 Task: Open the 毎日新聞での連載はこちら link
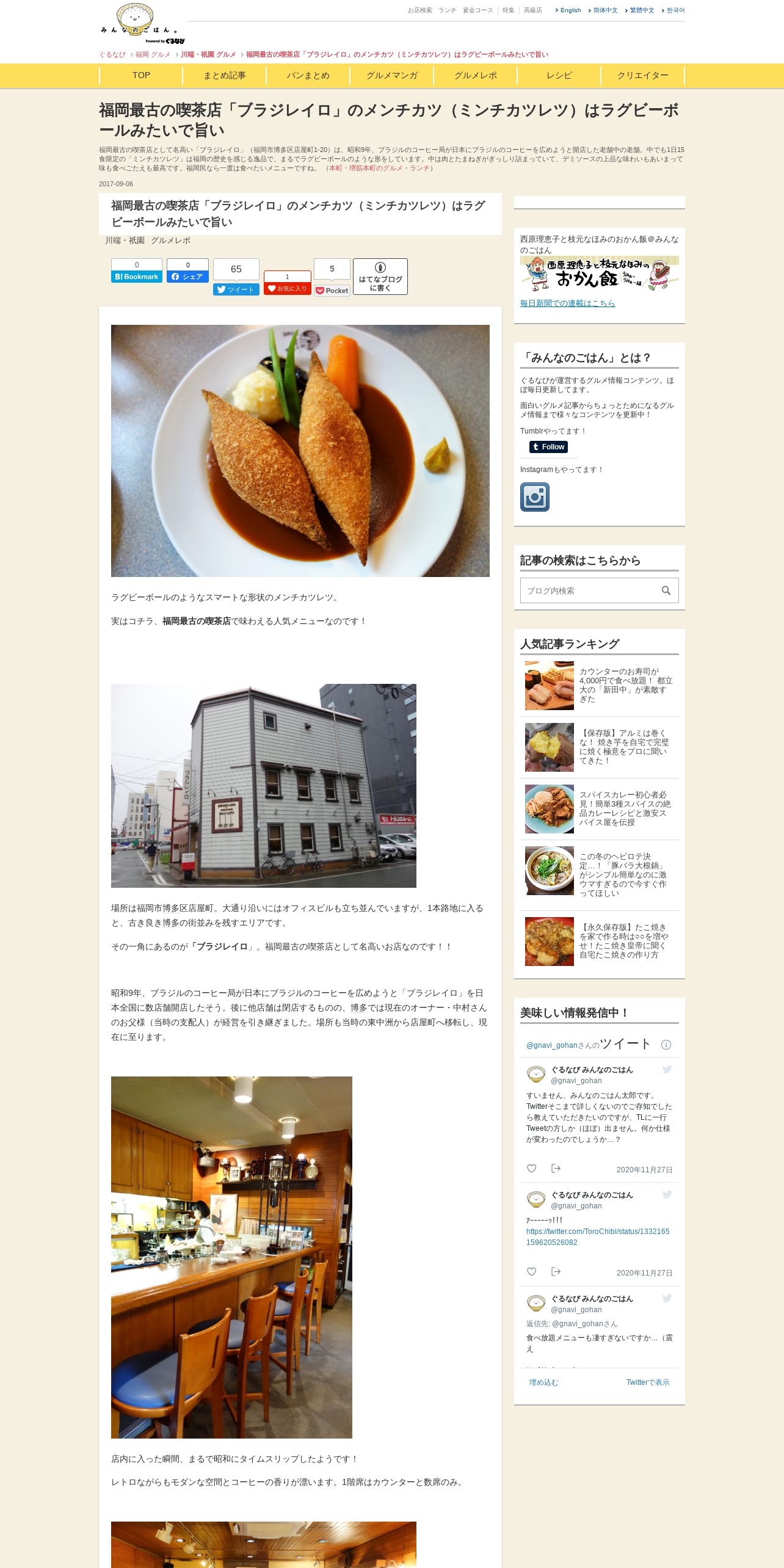pyautogui.click(x=568, y=303)
